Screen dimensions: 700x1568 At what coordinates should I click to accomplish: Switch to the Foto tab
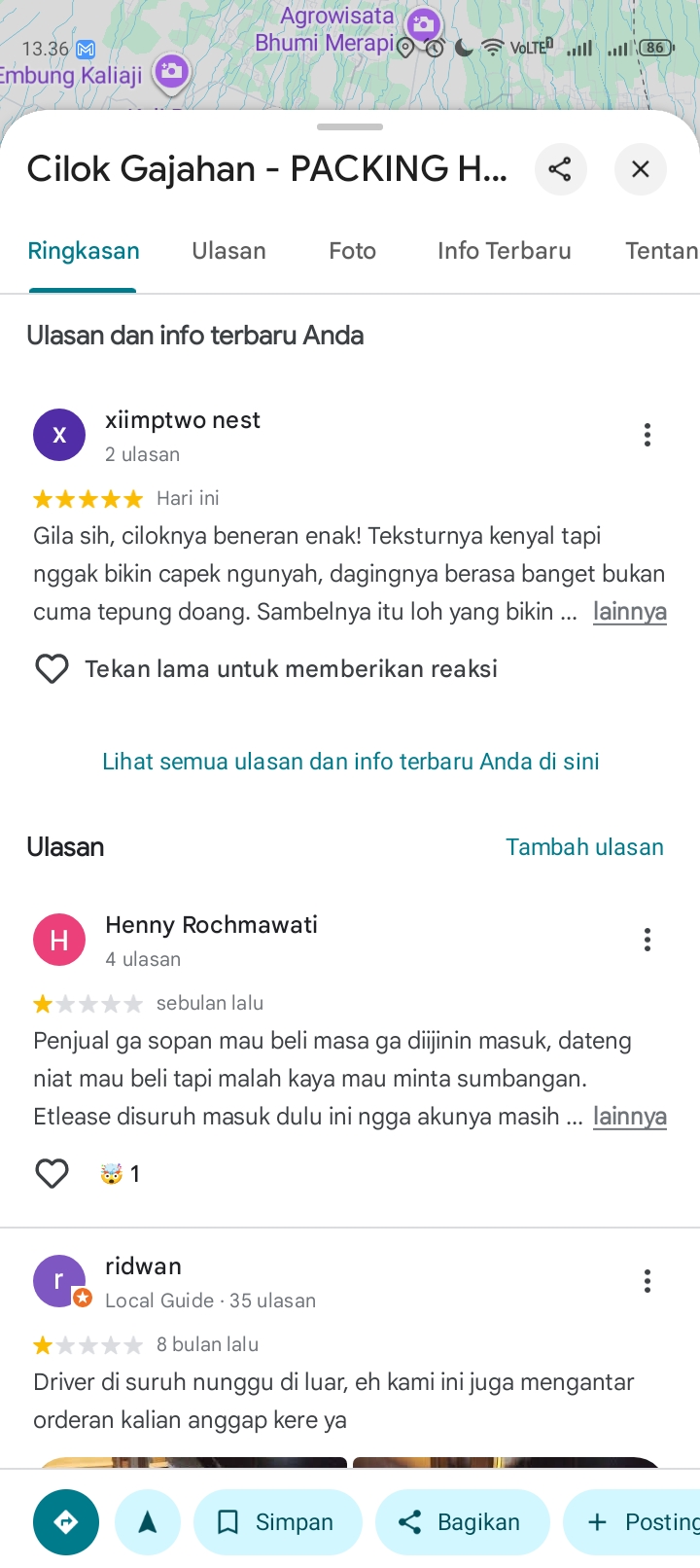tap(352, 251)
